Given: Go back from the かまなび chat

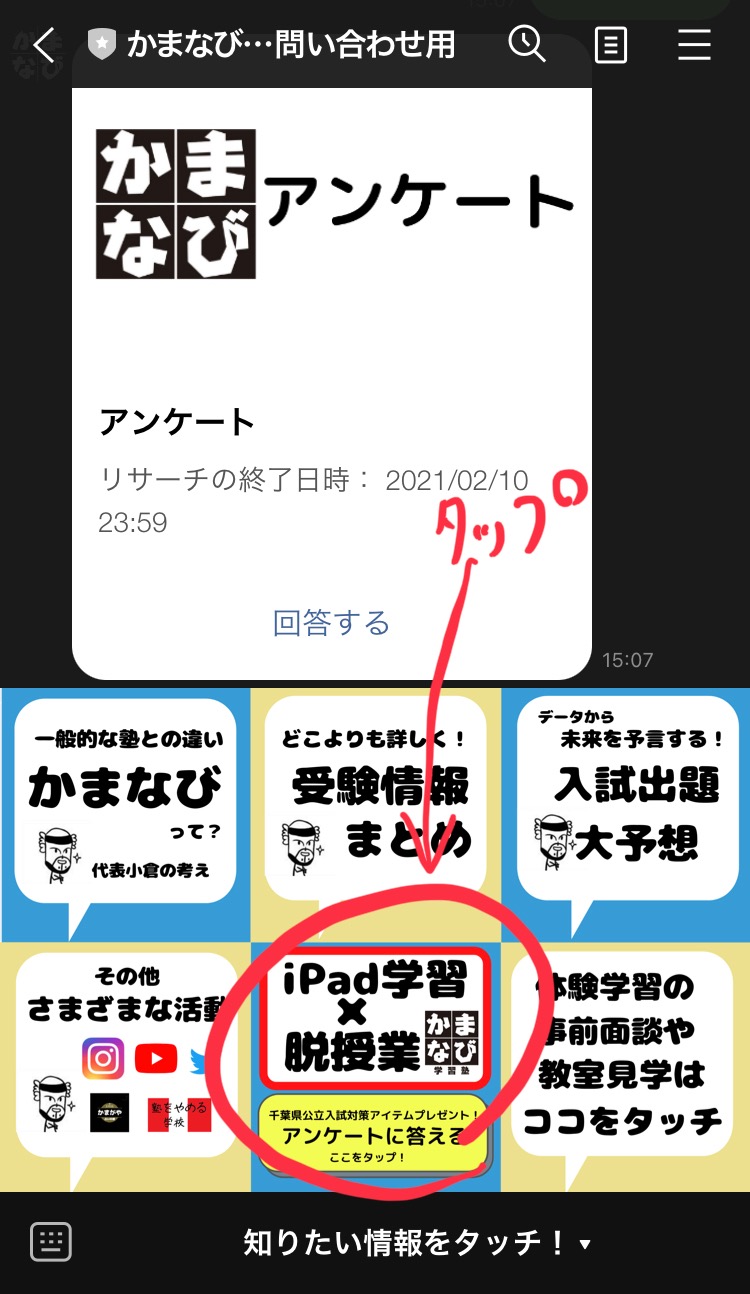Looking at the screenshot, I should pyautogui.click(x=44, y=45).
